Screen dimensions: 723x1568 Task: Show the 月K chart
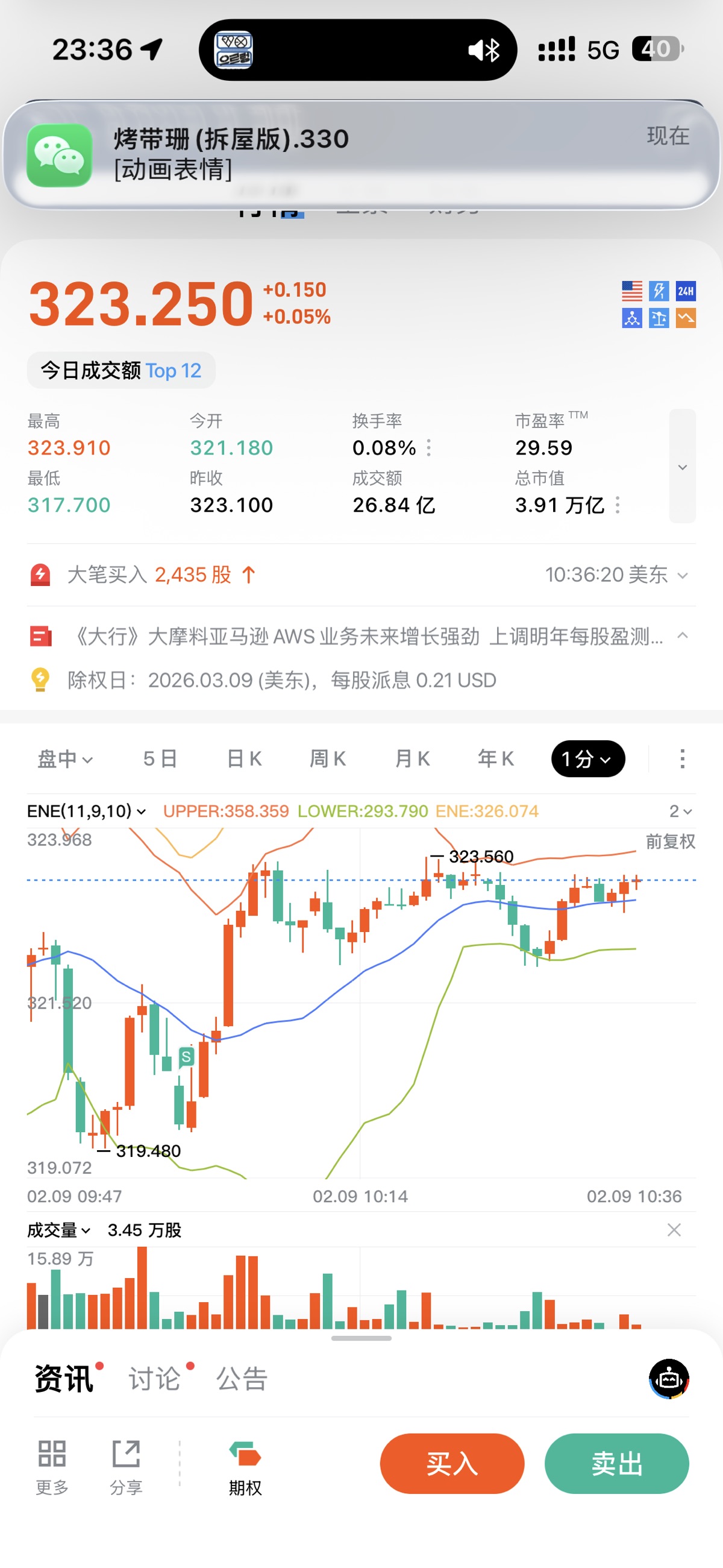[412, 758]
